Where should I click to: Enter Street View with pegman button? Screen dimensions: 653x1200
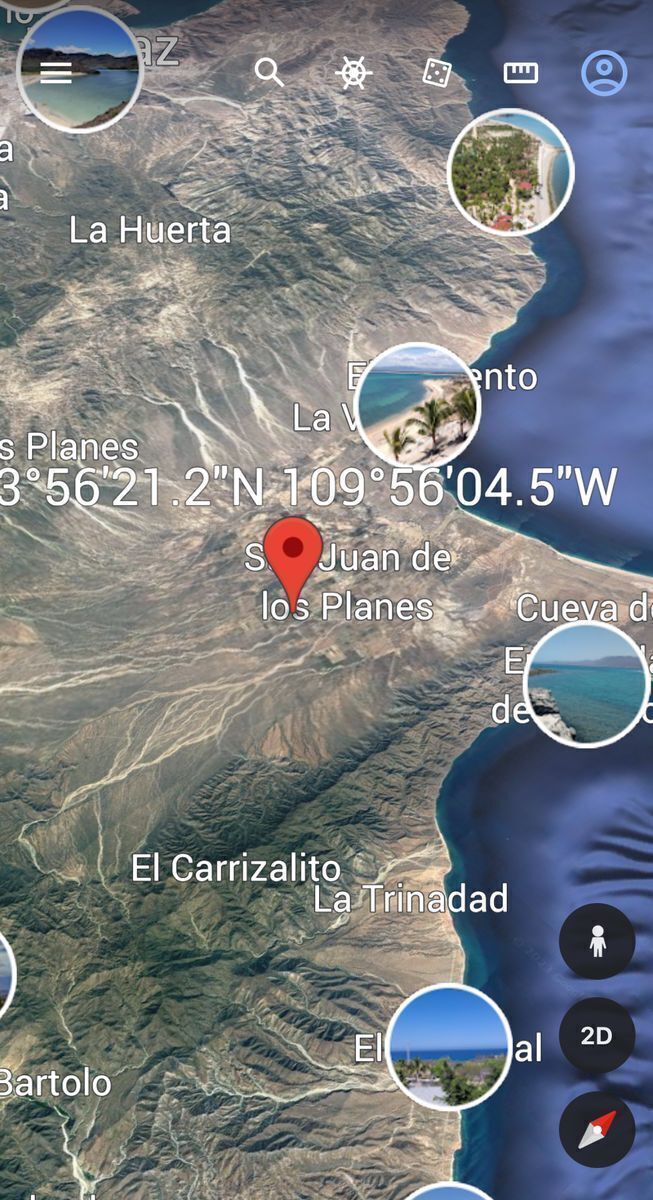pyautogui.click(x=597, y=941)
